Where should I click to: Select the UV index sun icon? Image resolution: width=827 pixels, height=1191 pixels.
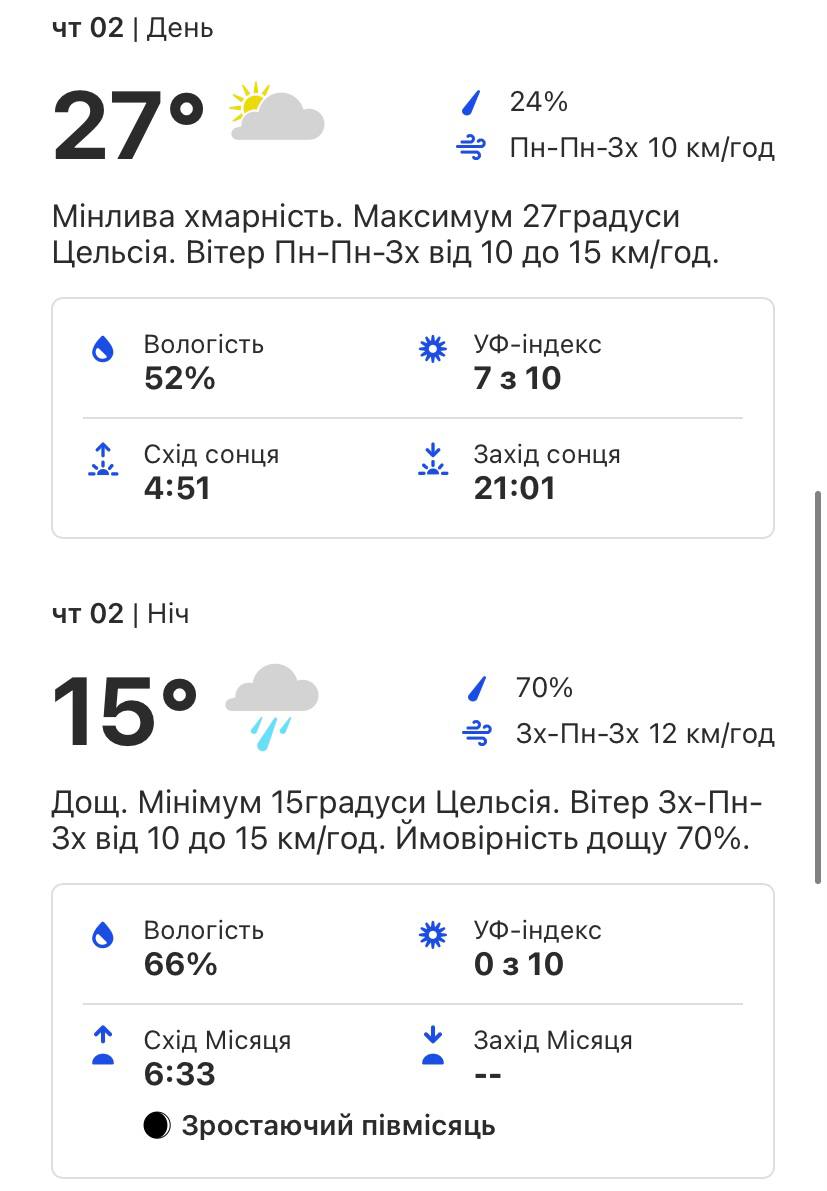point(432,348)
